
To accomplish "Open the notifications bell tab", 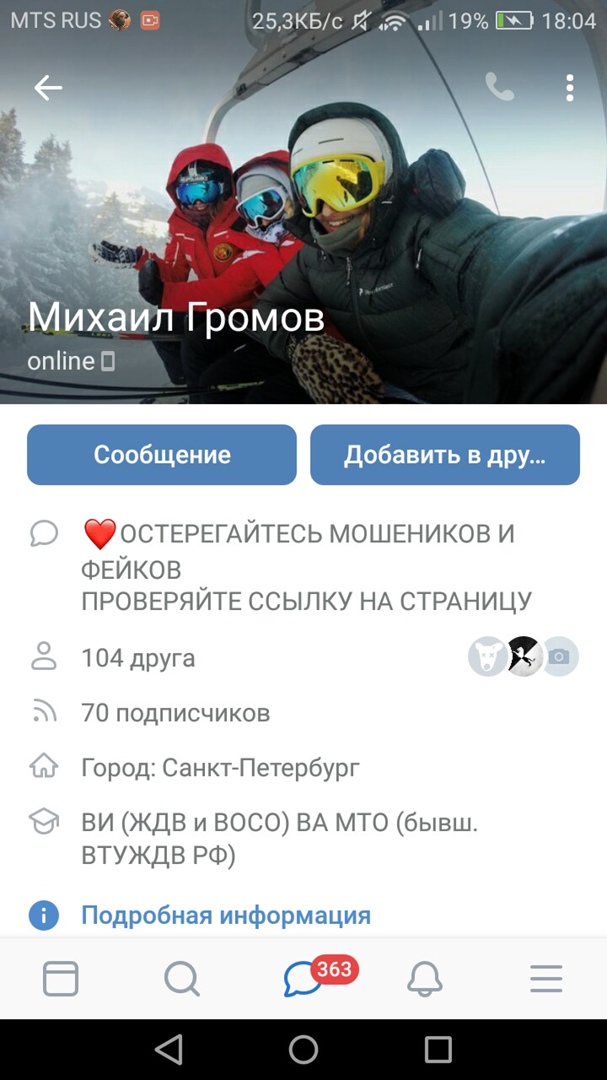I will pyautogui.click(x=425, y=978).
